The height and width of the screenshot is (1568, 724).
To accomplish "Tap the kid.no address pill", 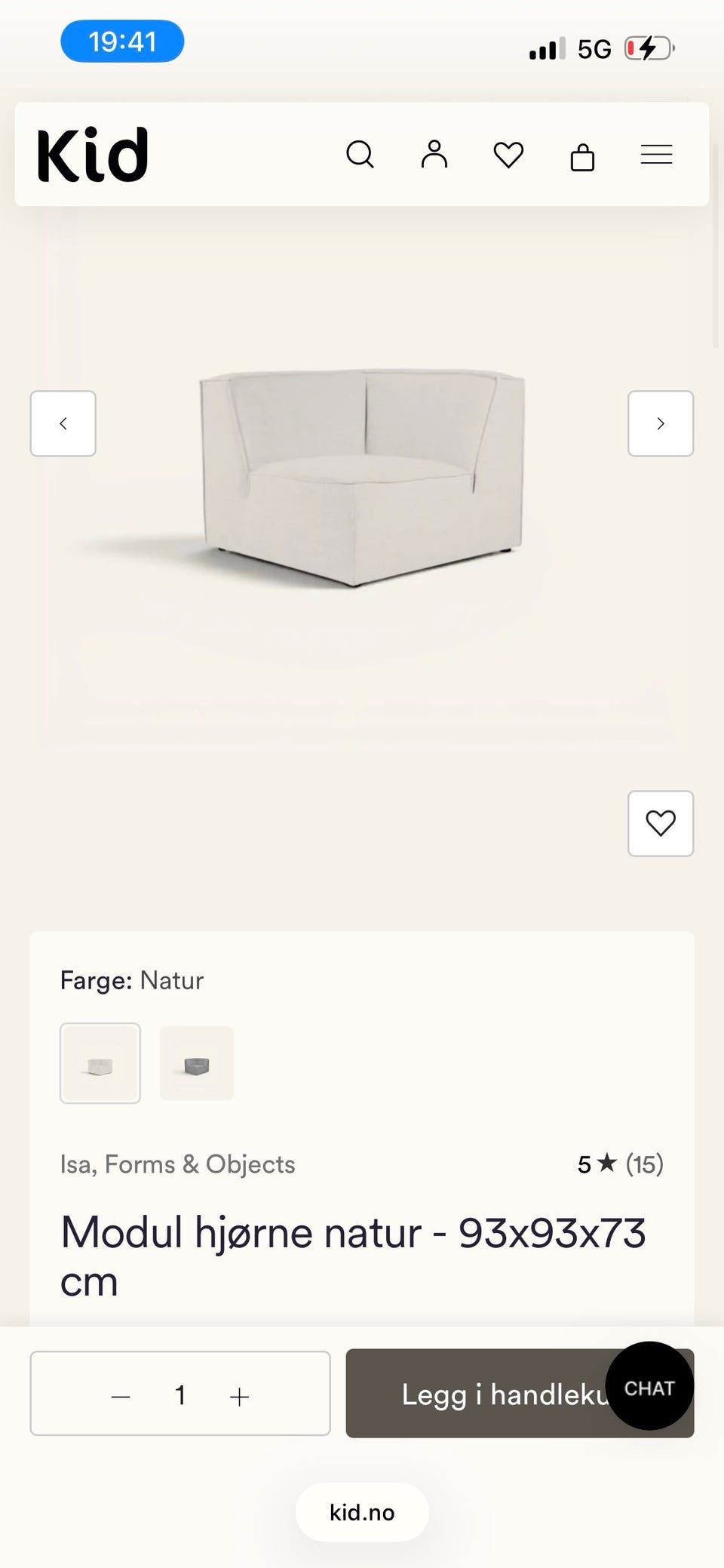I will pos(362,1512).
